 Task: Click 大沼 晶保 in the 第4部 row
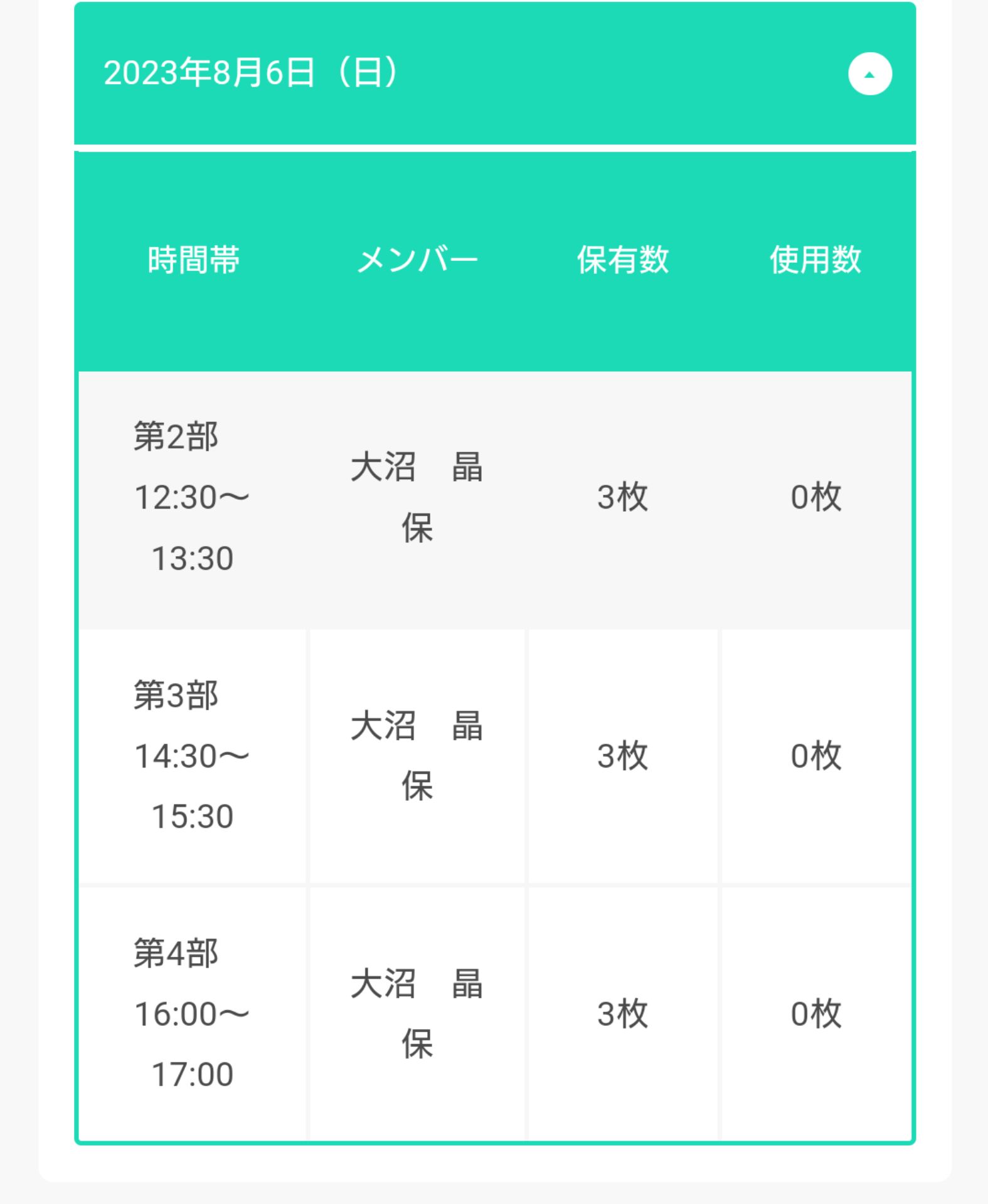click(x=417, y=1014)
